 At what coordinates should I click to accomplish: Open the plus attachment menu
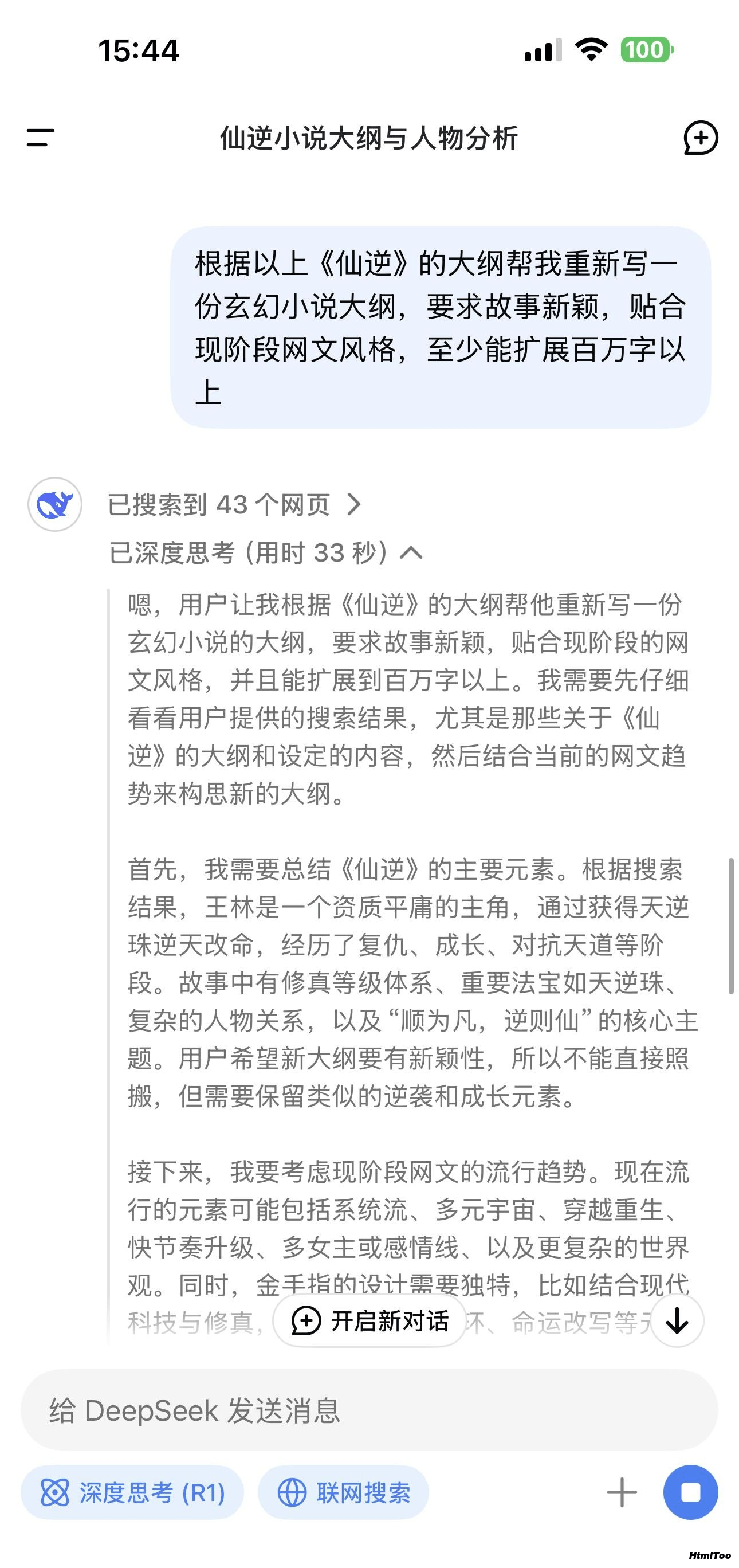point(622,1492)
